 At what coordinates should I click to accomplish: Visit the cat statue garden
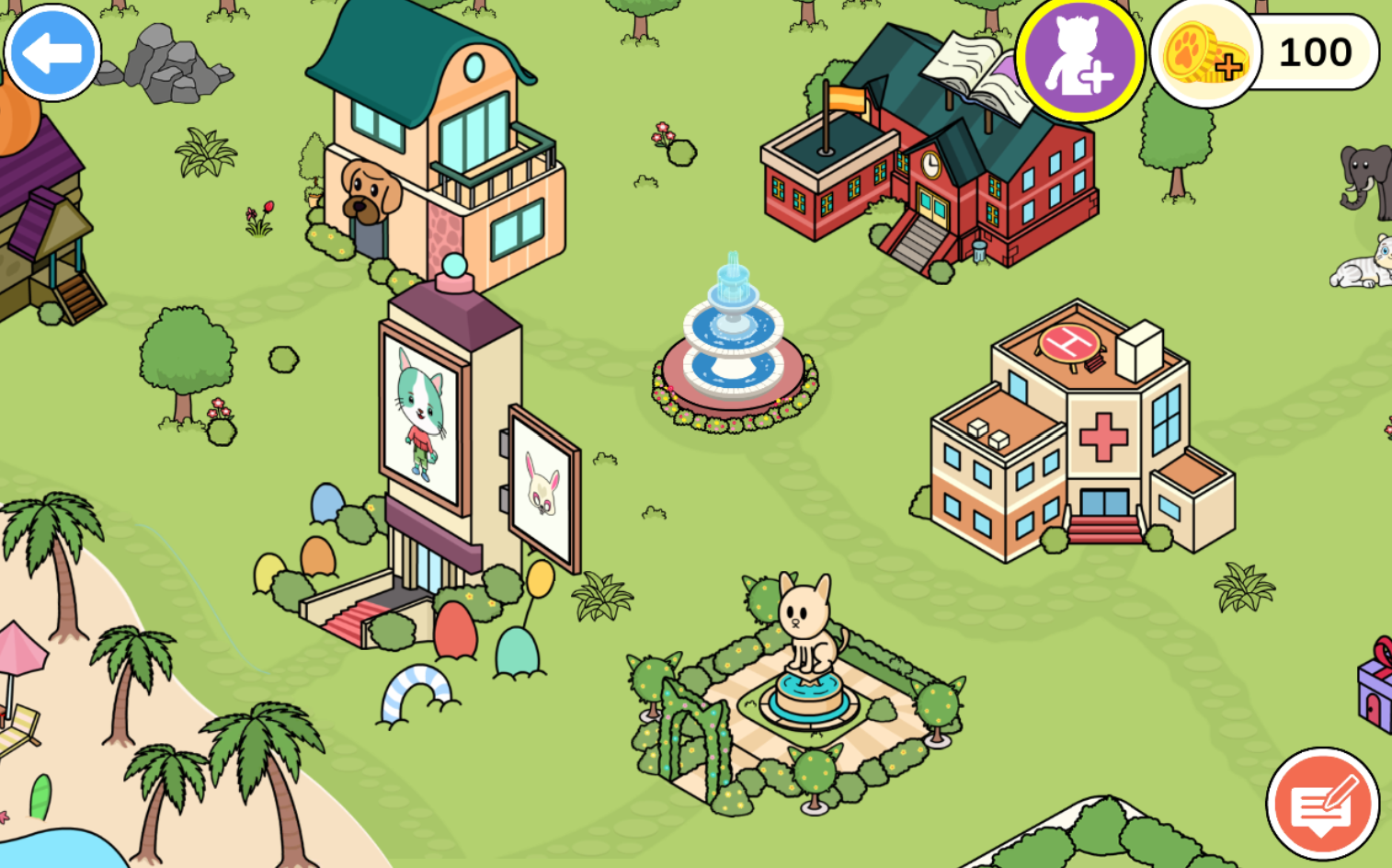point(800,690)
